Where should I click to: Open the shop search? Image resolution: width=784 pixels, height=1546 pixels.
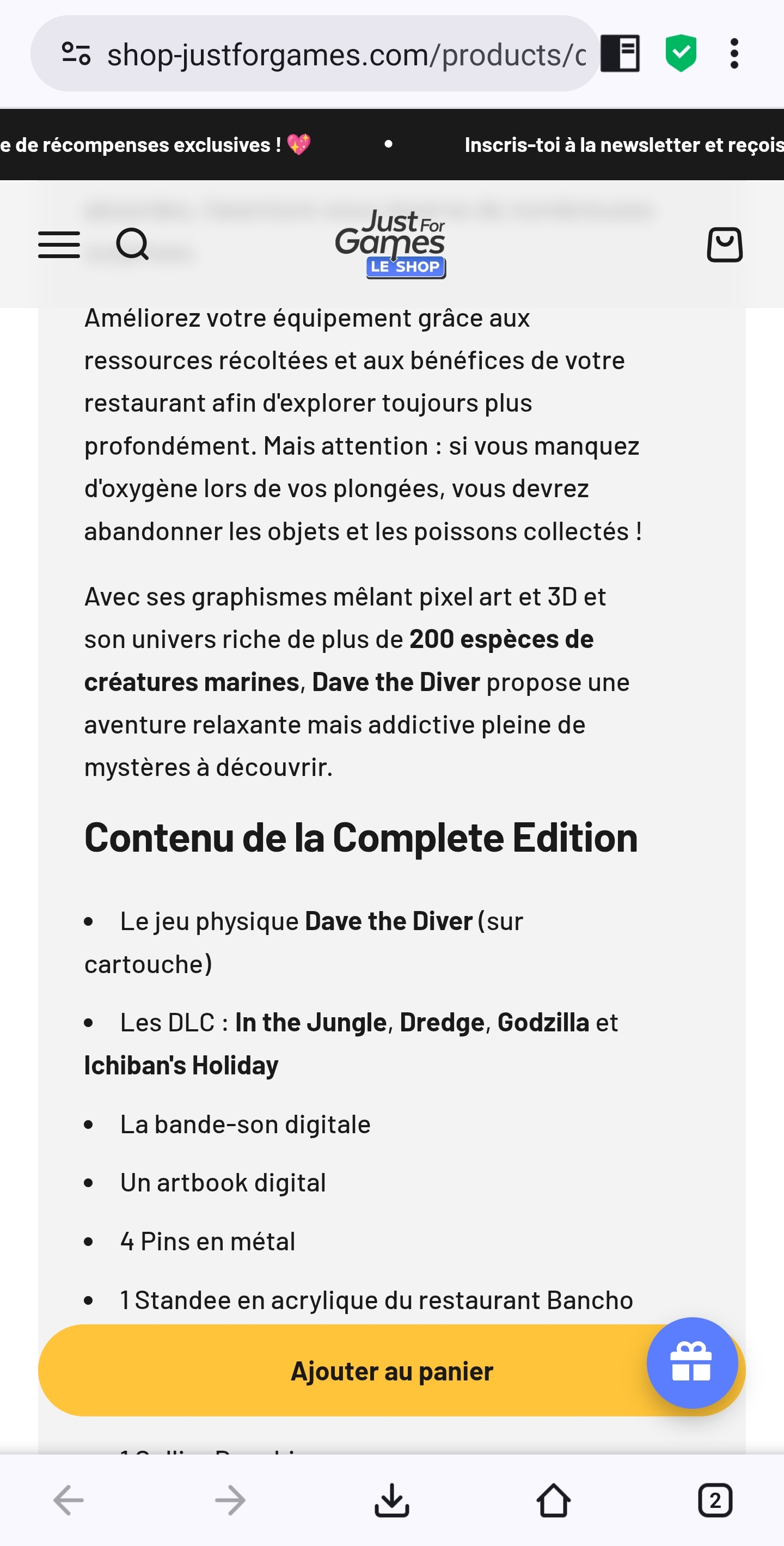click(x=132, y=245)
